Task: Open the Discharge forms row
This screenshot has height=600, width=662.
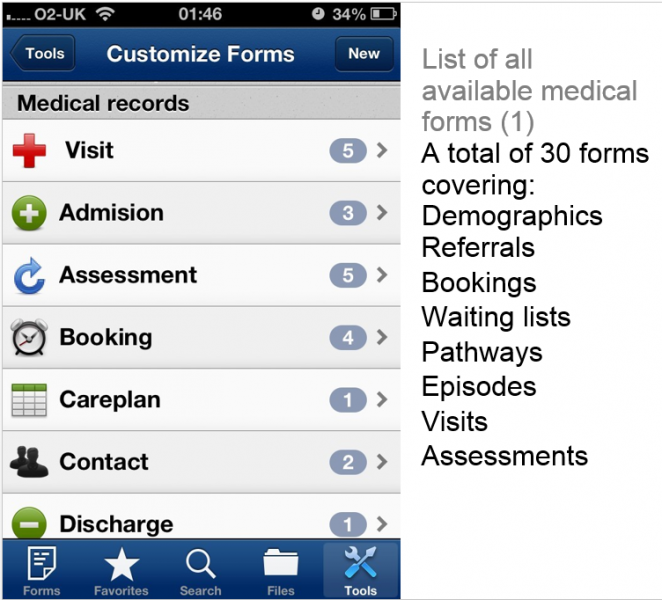Action: 200,522
